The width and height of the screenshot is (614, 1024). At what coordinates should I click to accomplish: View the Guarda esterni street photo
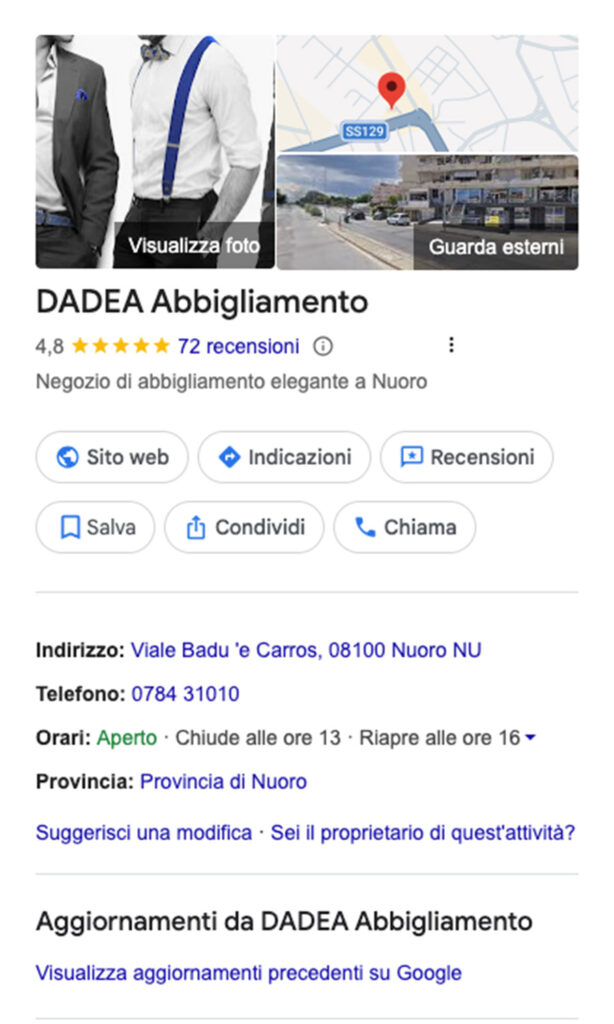click(x=427, y=212)
